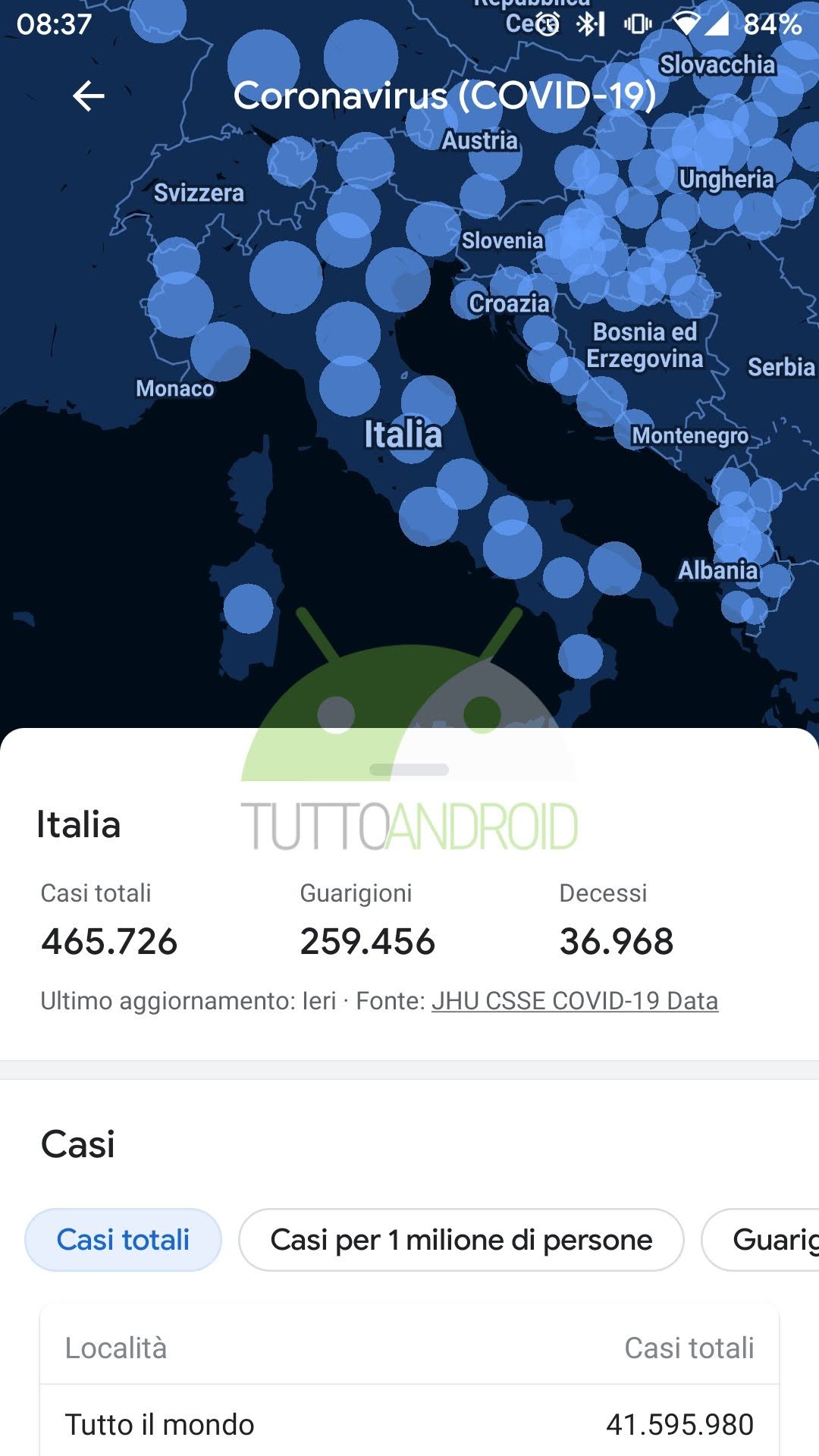Screen dimensions: 819x1456
Task: Select Casi per 1 milione di persone chip
Action: click(x=461, y=1240)
